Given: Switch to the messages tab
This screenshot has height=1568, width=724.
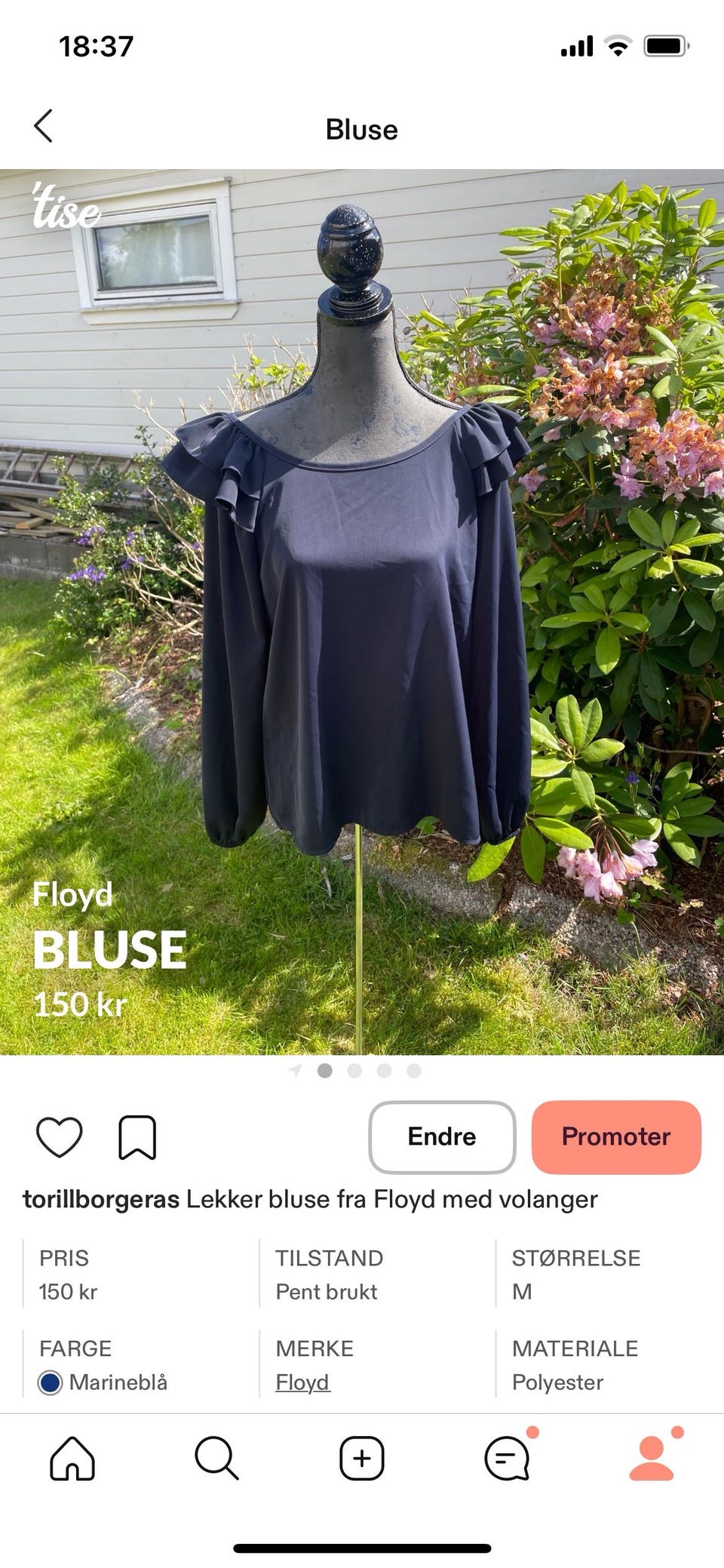Looking at the screenshot, I should coord(507,1459).
